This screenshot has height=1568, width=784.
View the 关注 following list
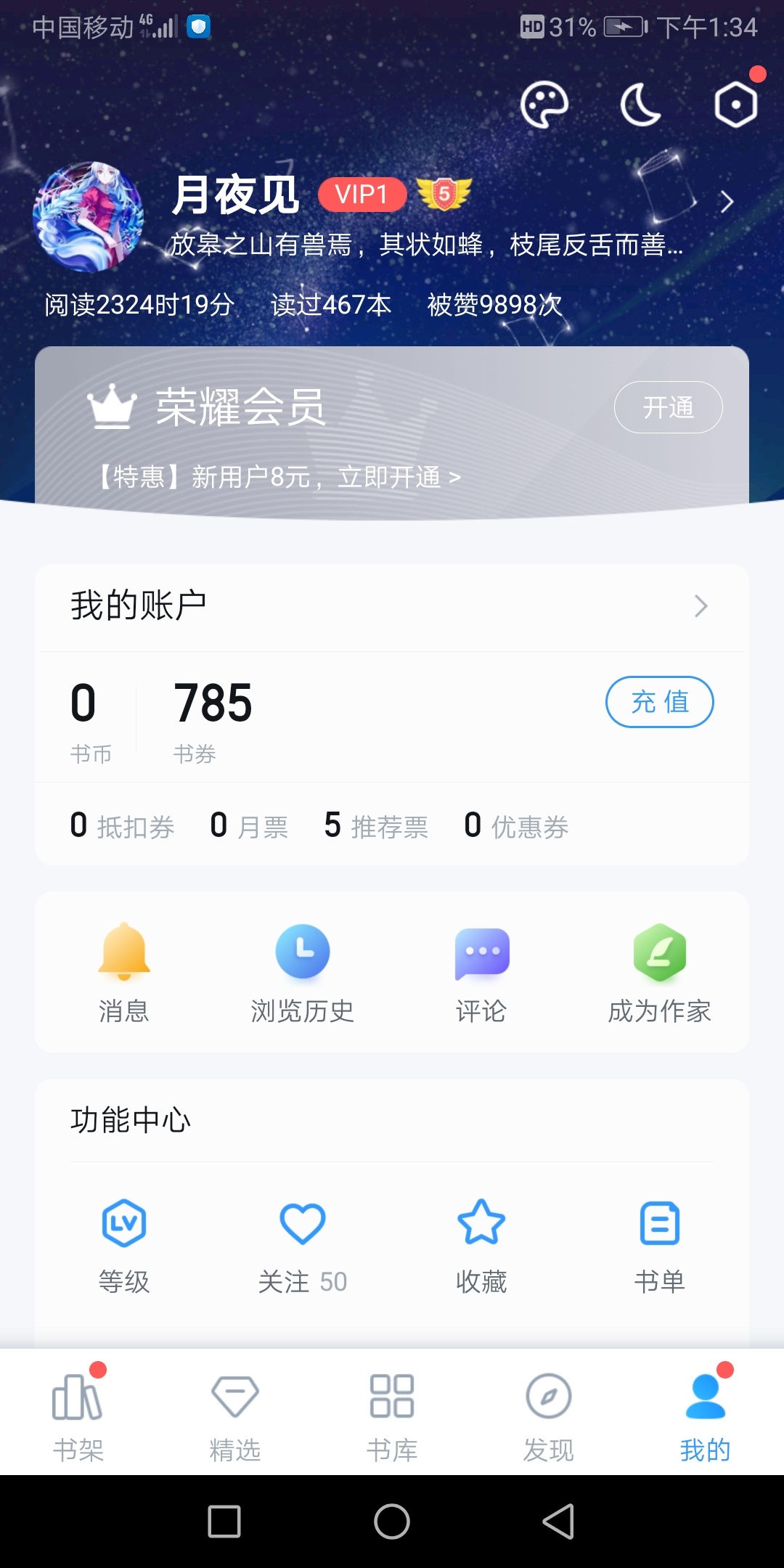[x=303, y=1243]
